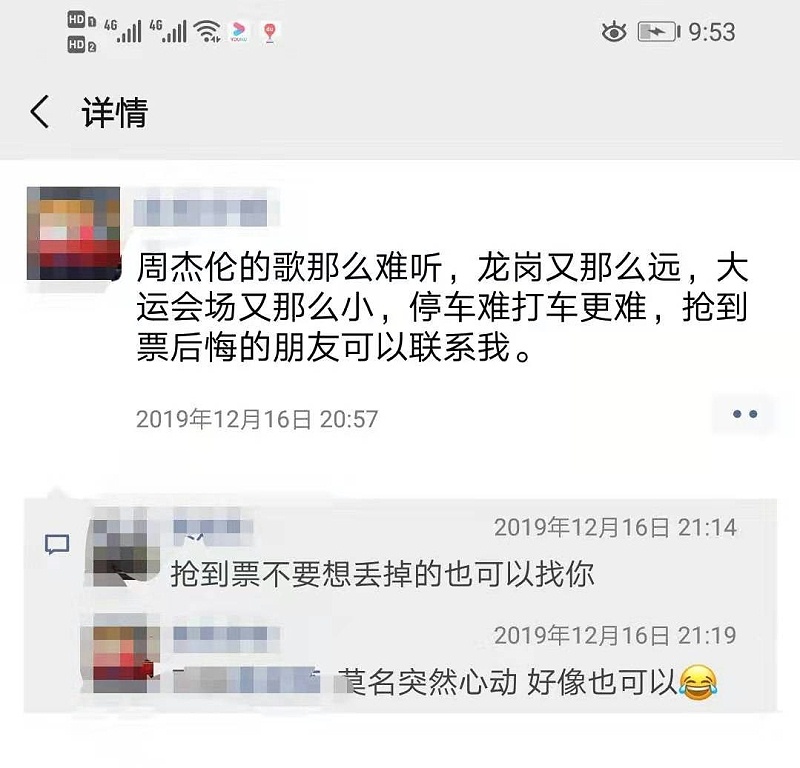This screenshot has width=800, height=768.
Task: Open the post author's blurred name link
Action: pos(205,212)
